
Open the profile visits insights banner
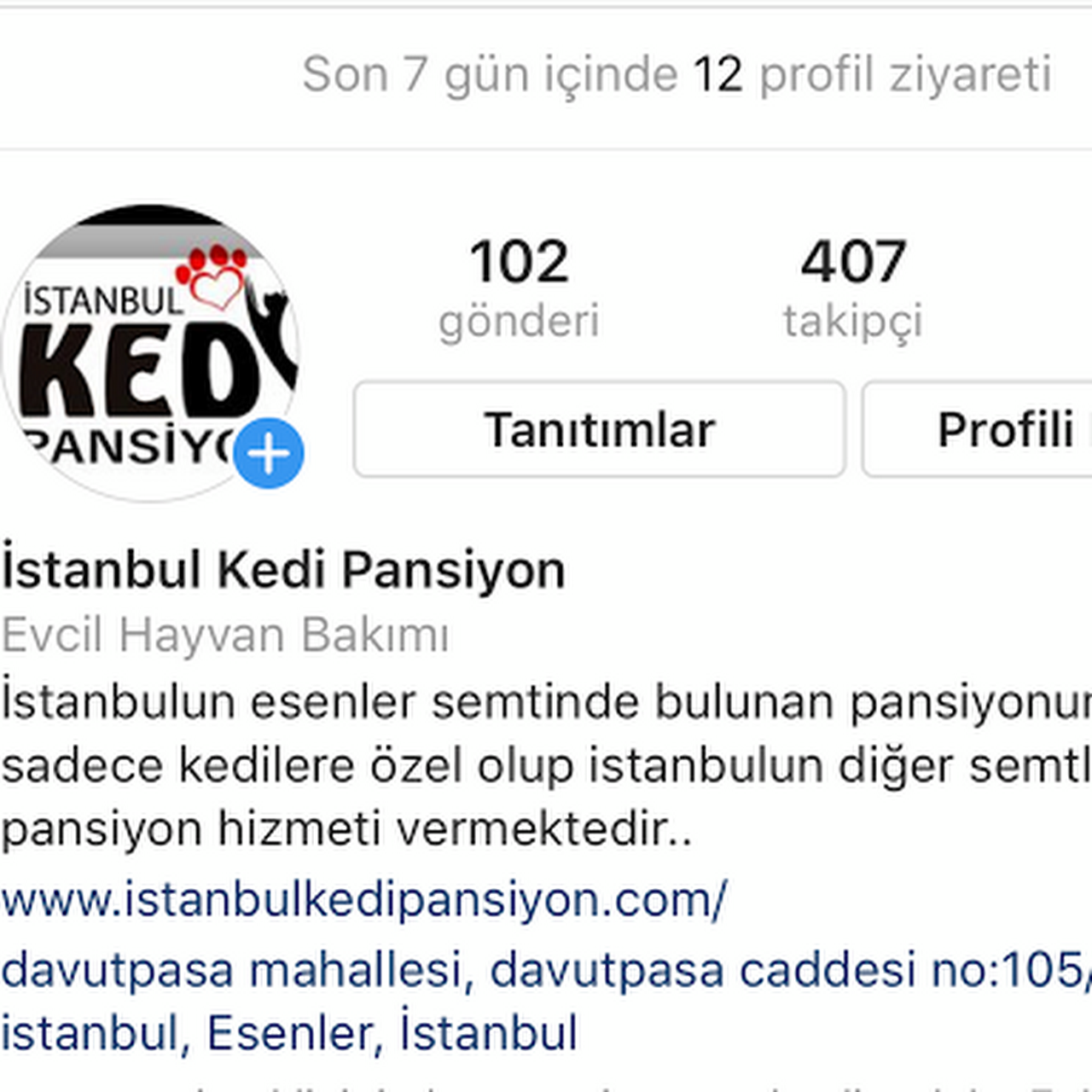(676, 75)
